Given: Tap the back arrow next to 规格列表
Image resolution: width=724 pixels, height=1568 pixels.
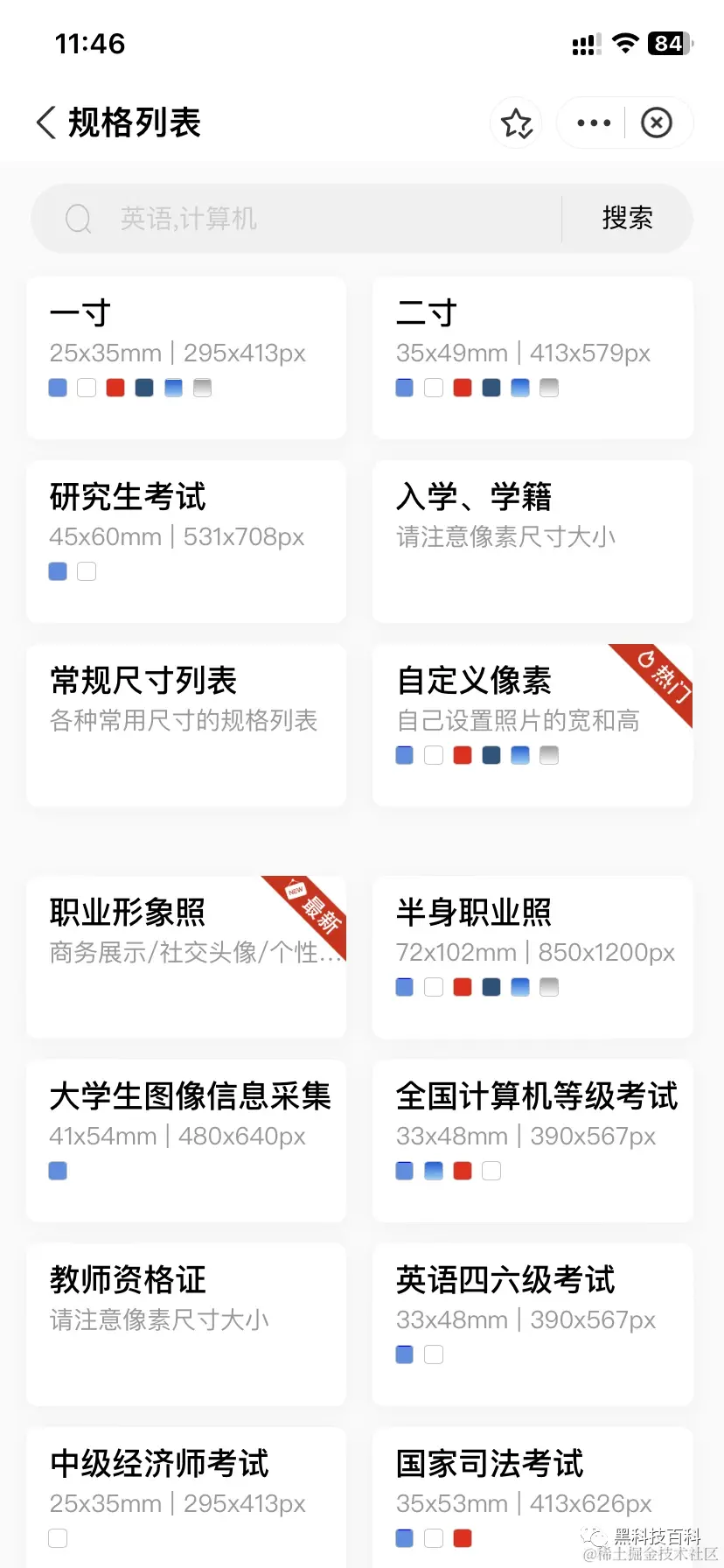Looking at the screenshot, I should 45,122.
